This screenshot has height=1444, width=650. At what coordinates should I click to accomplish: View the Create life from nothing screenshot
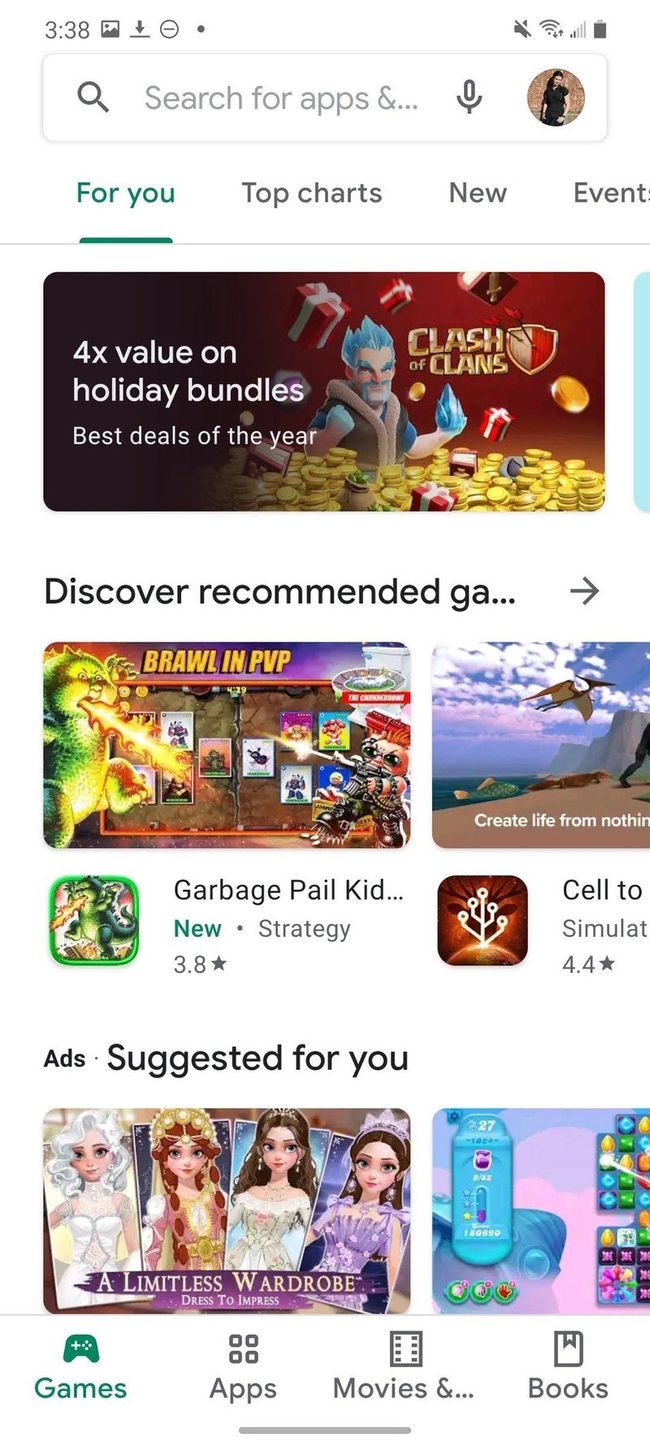point(541,746)
